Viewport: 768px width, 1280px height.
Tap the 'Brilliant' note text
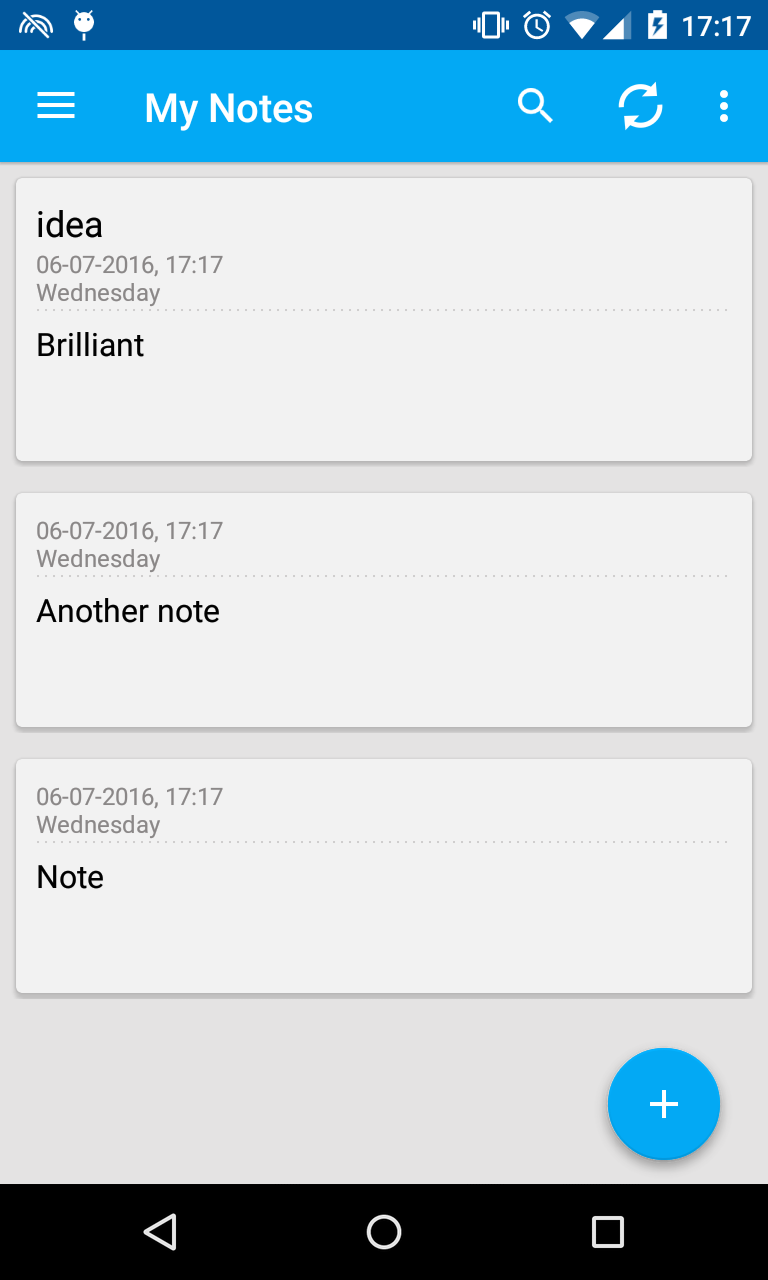pyautogui.click(x=90, y=344)
